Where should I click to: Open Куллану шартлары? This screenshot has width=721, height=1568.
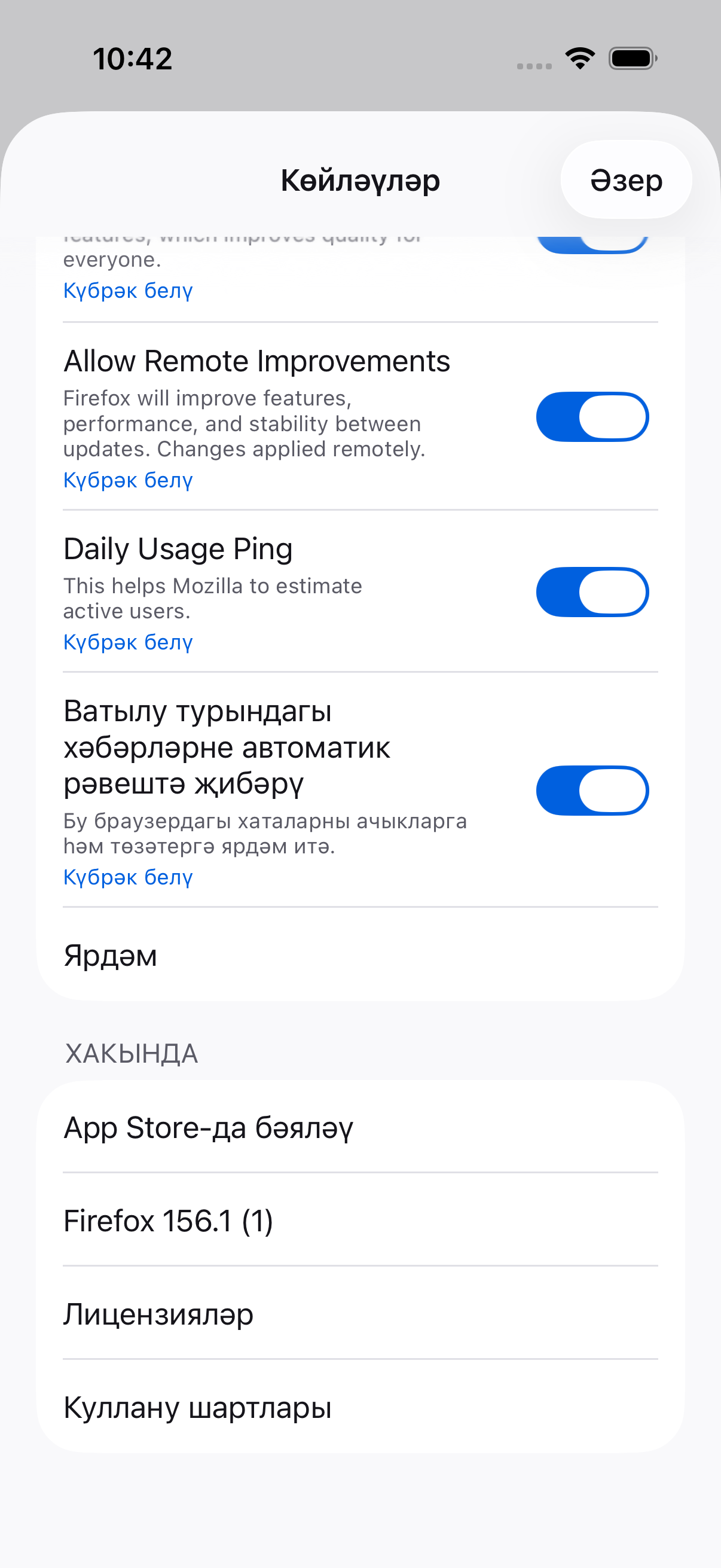point(360,1407)
